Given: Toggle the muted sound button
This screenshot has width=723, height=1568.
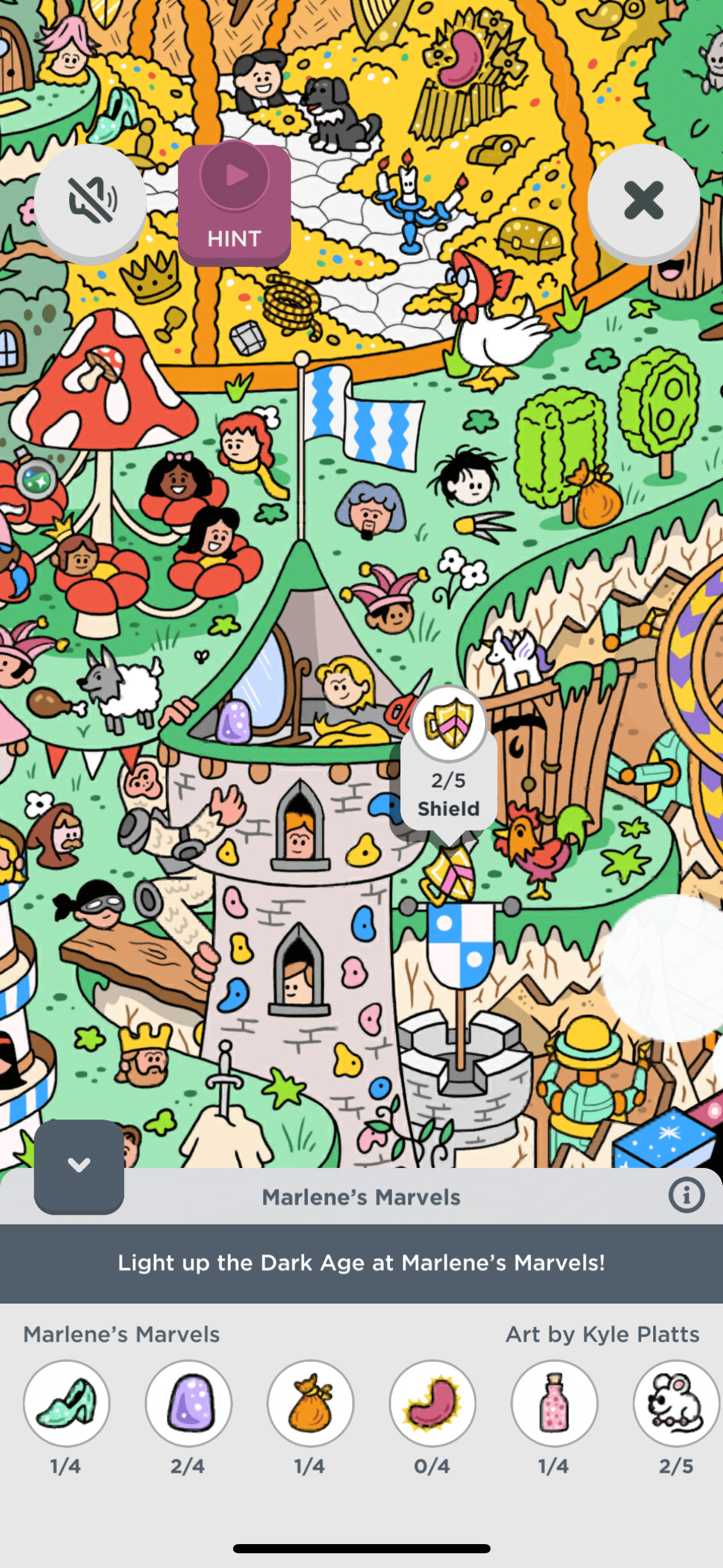Looking at the screenshot, I should (90, 201).
